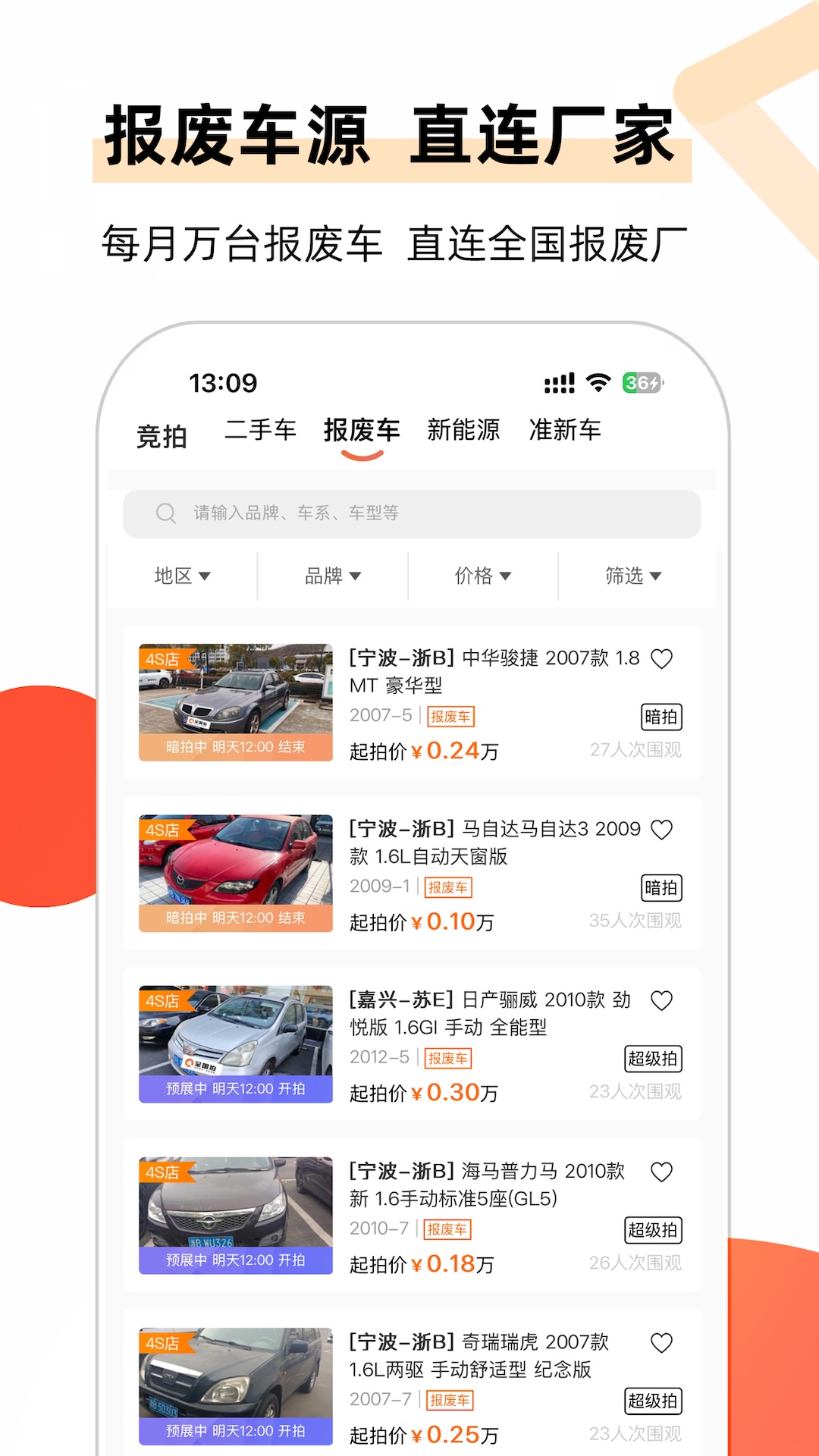
Task: Open the 地区 region filter dropdown
Action: (182, 576)
